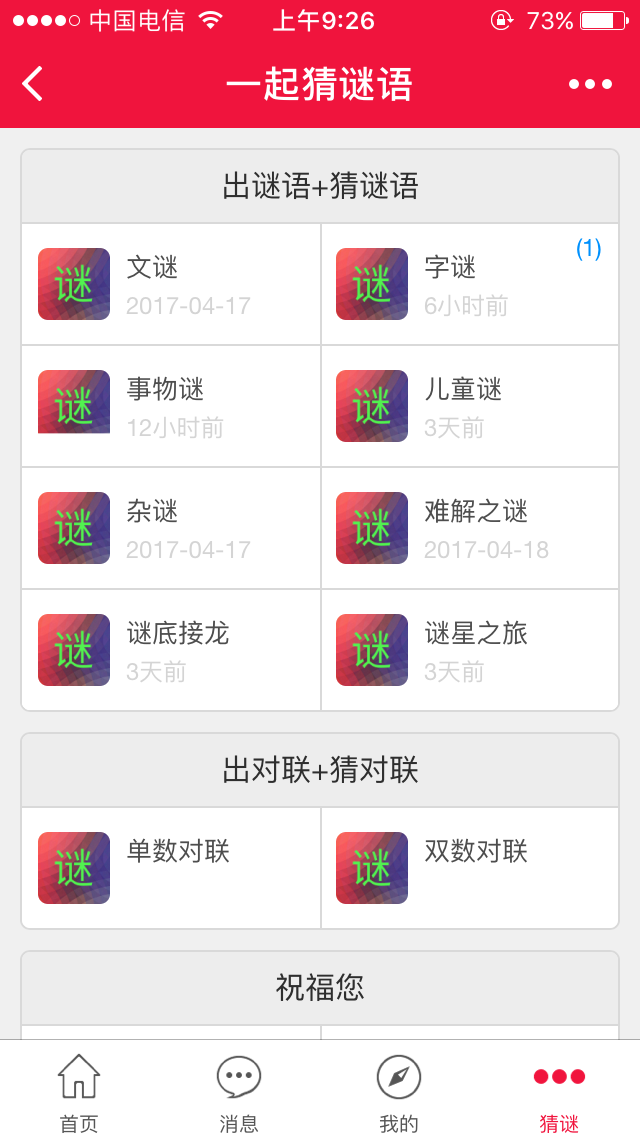Go back using the top-left arrow

[33, 84]
